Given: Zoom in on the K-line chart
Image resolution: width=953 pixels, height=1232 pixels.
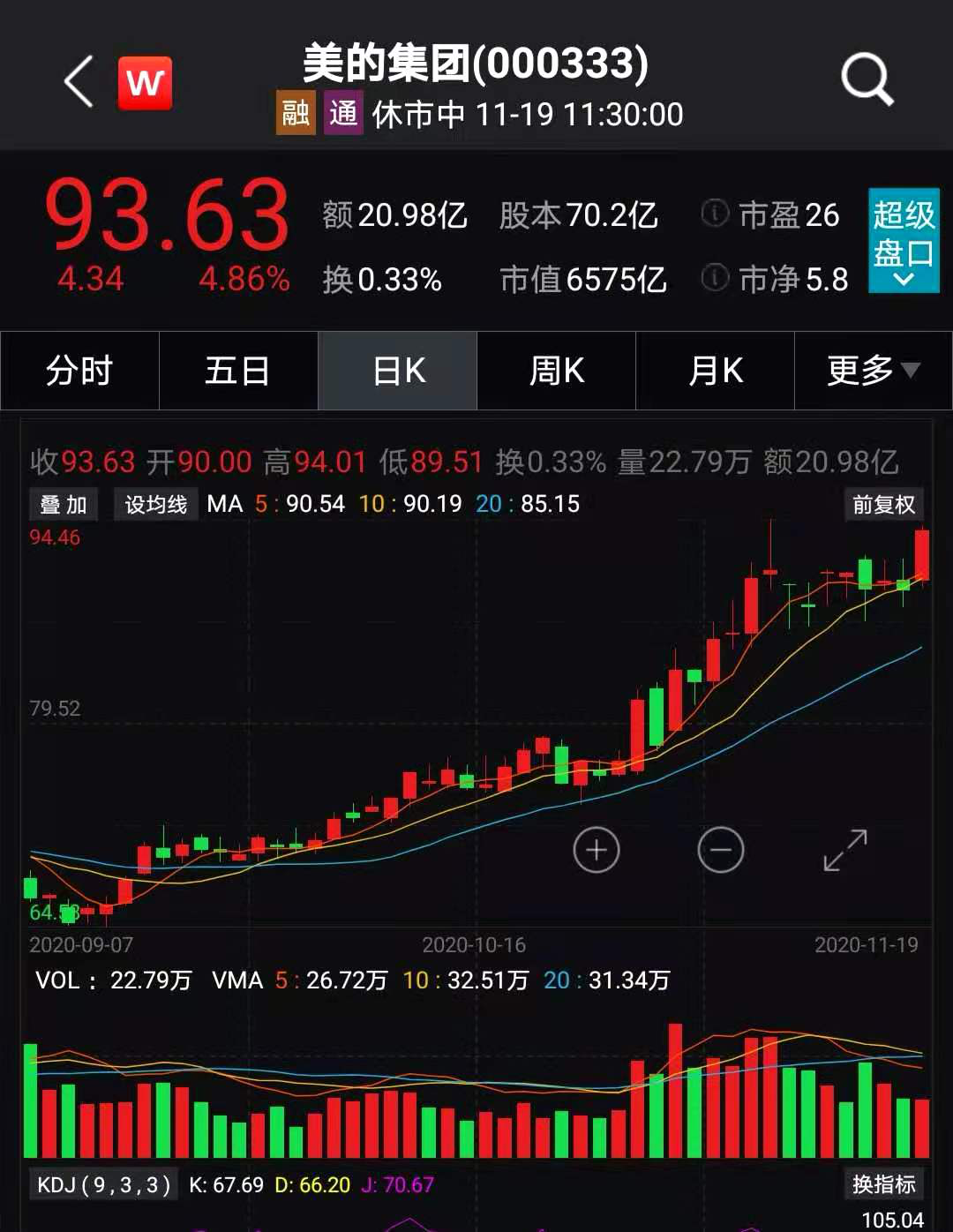Looking at the screenshot, I should click(x=597, y=849).
